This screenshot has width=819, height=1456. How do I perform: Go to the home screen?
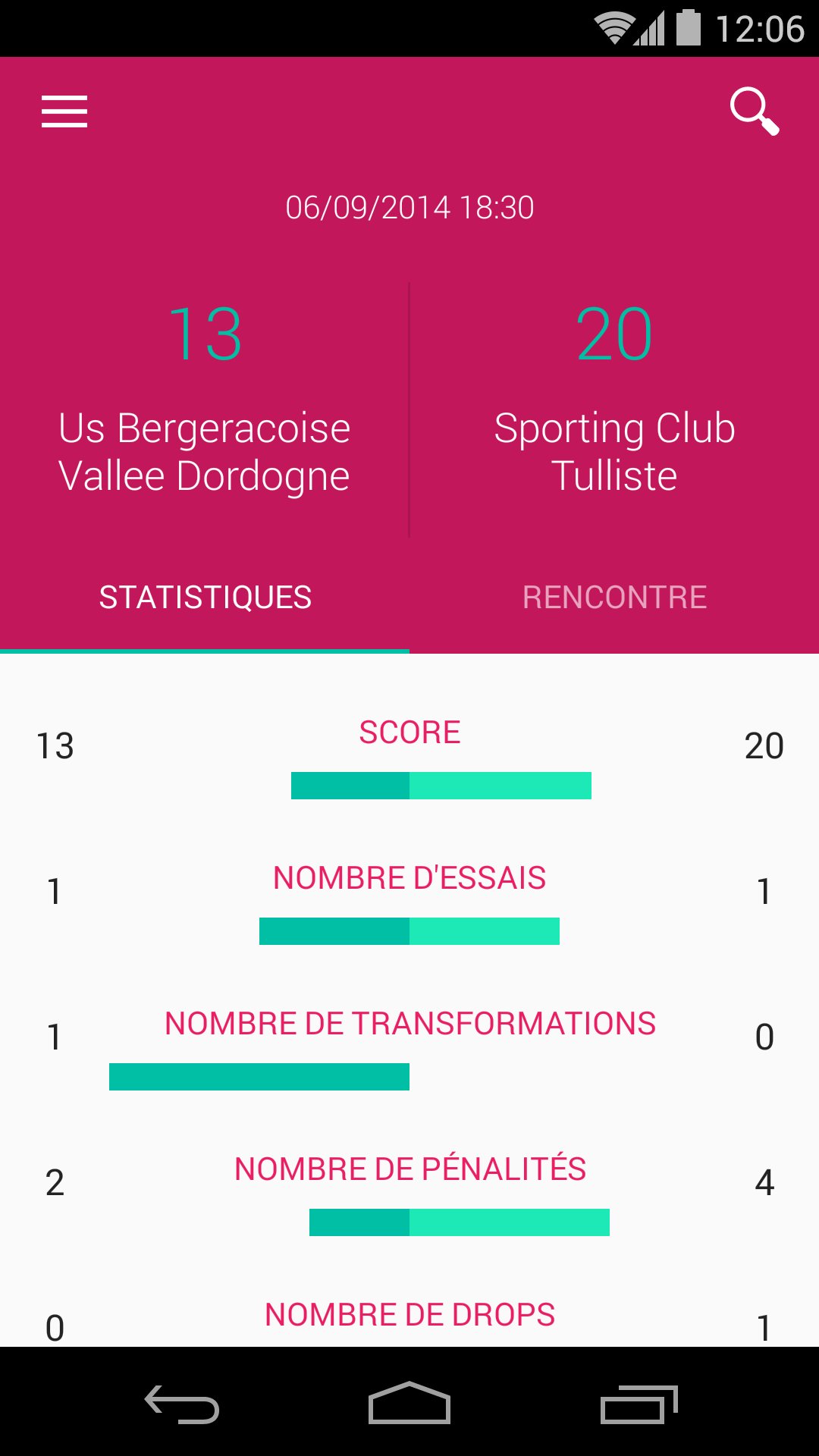409,1403
